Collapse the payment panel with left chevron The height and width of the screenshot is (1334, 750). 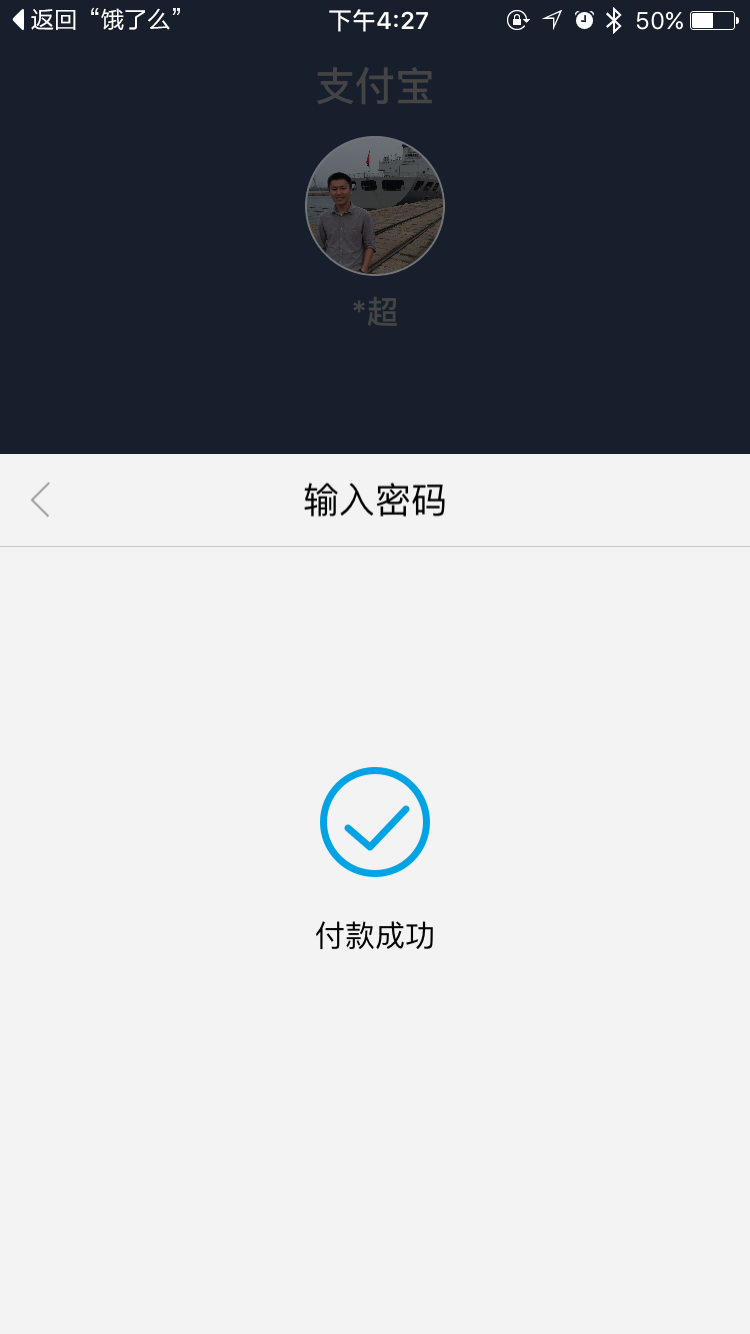40,499
